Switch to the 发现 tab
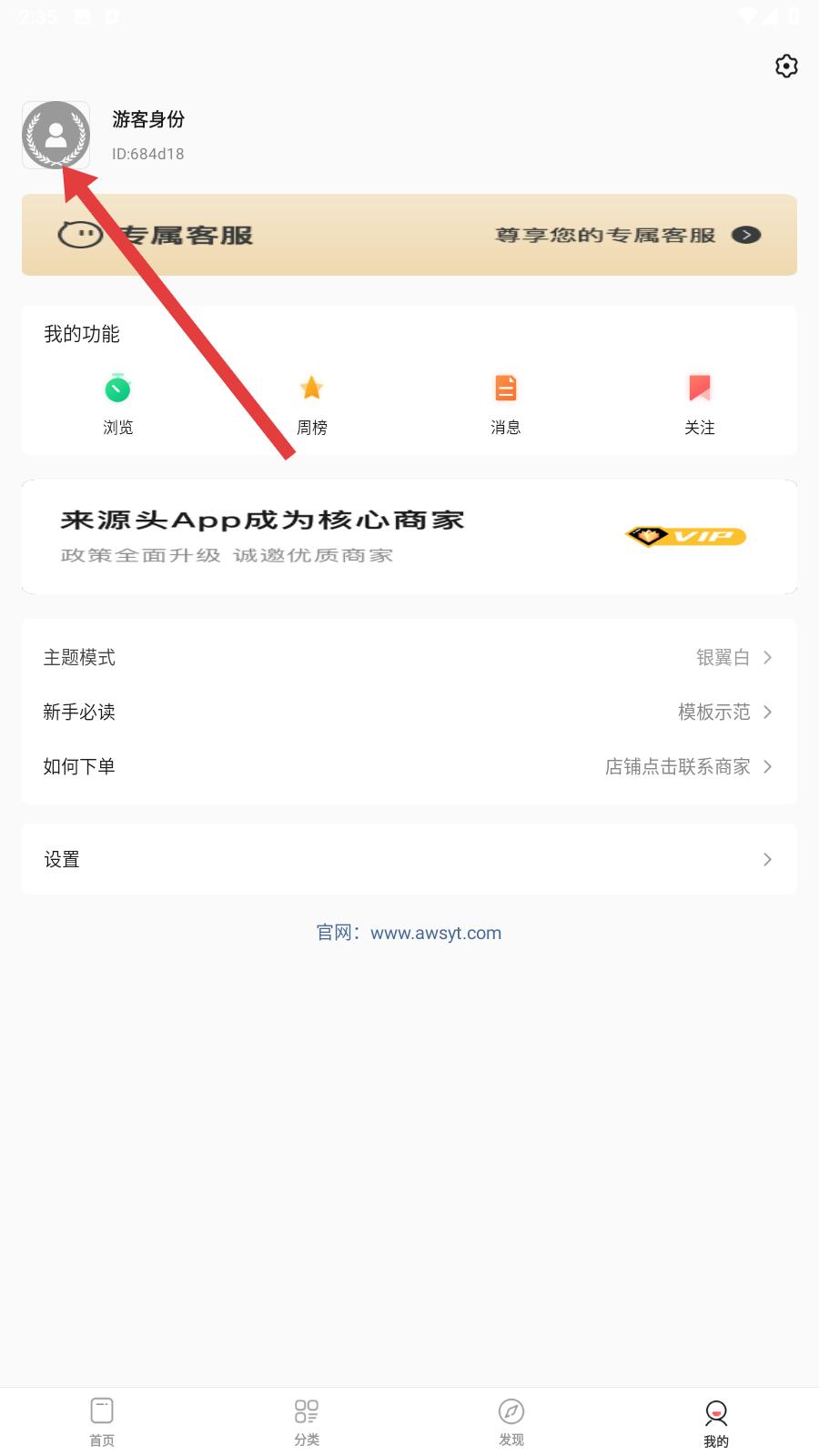 coord(511,1421)
